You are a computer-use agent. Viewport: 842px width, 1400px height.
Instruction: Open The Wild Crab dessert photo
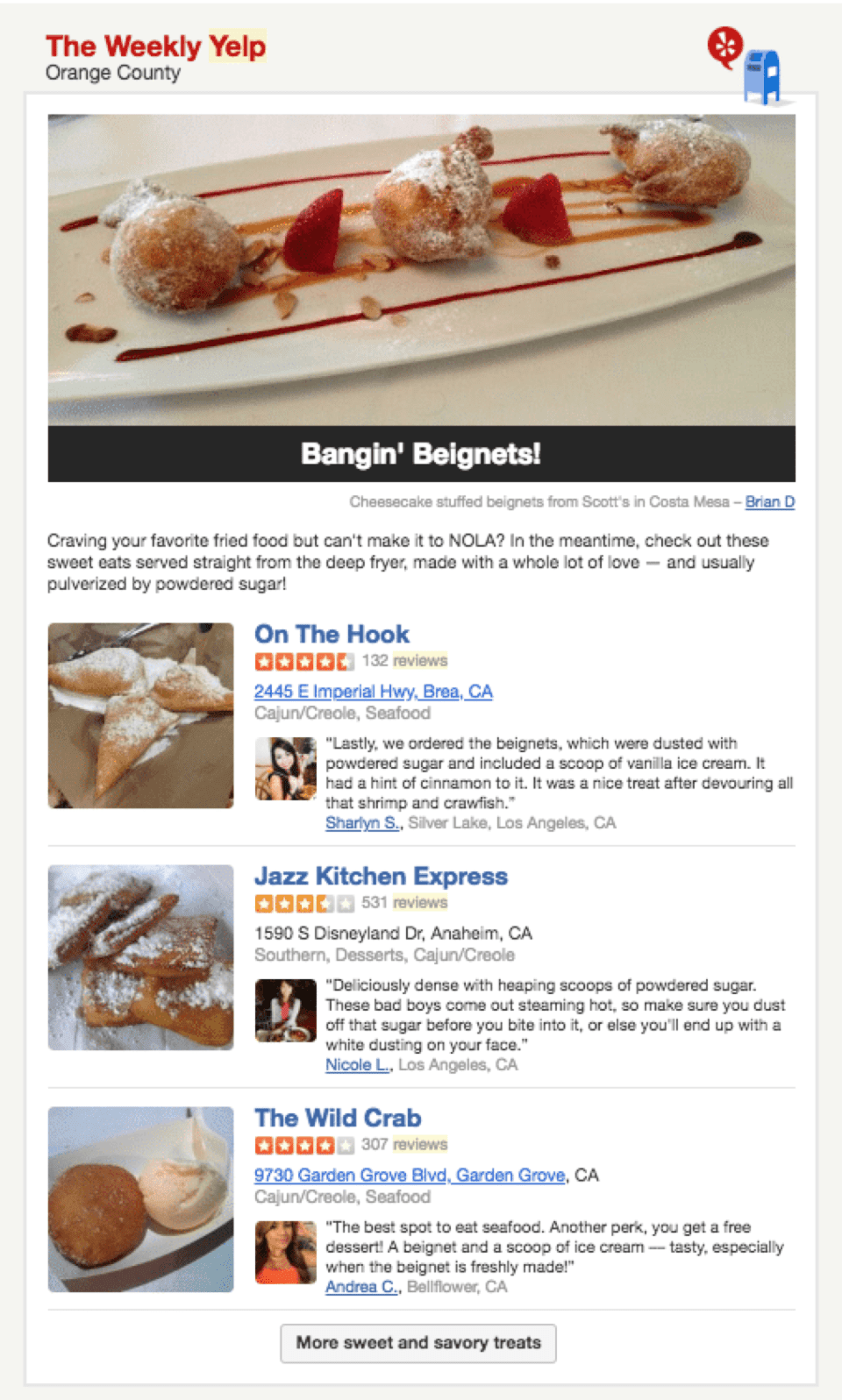pos(141,1199)
